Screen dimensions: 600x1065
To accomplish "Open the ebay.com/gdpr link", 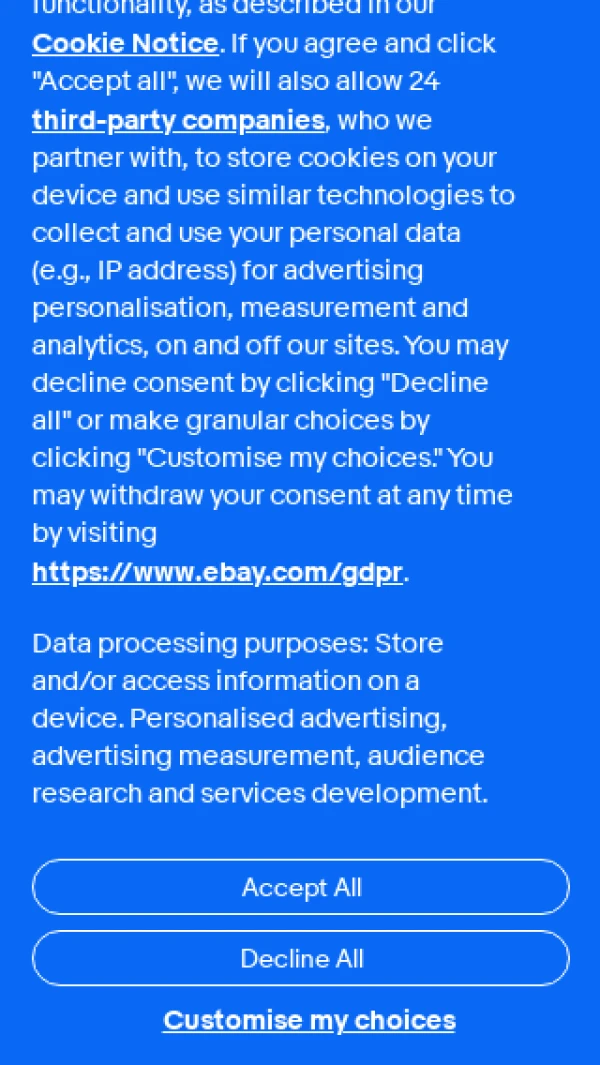I will 217,572.
